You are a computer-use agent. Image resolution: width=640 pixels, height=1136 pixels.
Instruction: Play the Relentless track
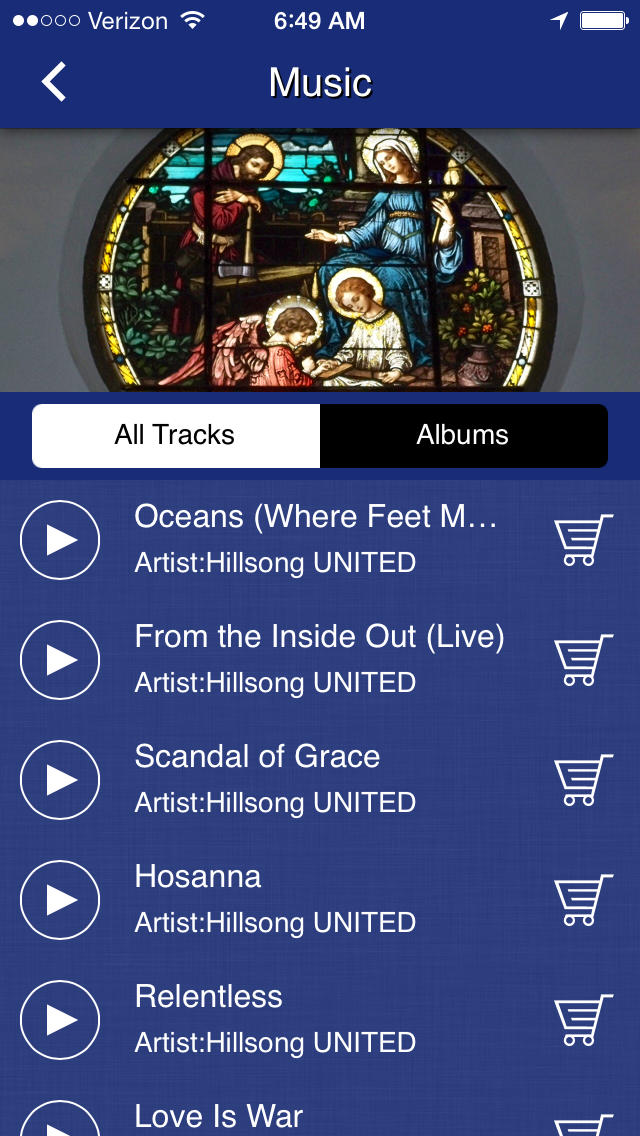point(59,1020)
